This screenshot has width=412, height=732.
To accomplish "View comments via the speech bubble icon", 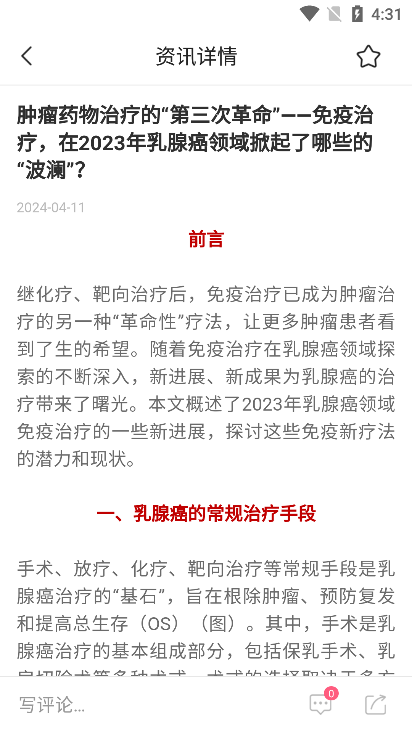I will 322,702.
